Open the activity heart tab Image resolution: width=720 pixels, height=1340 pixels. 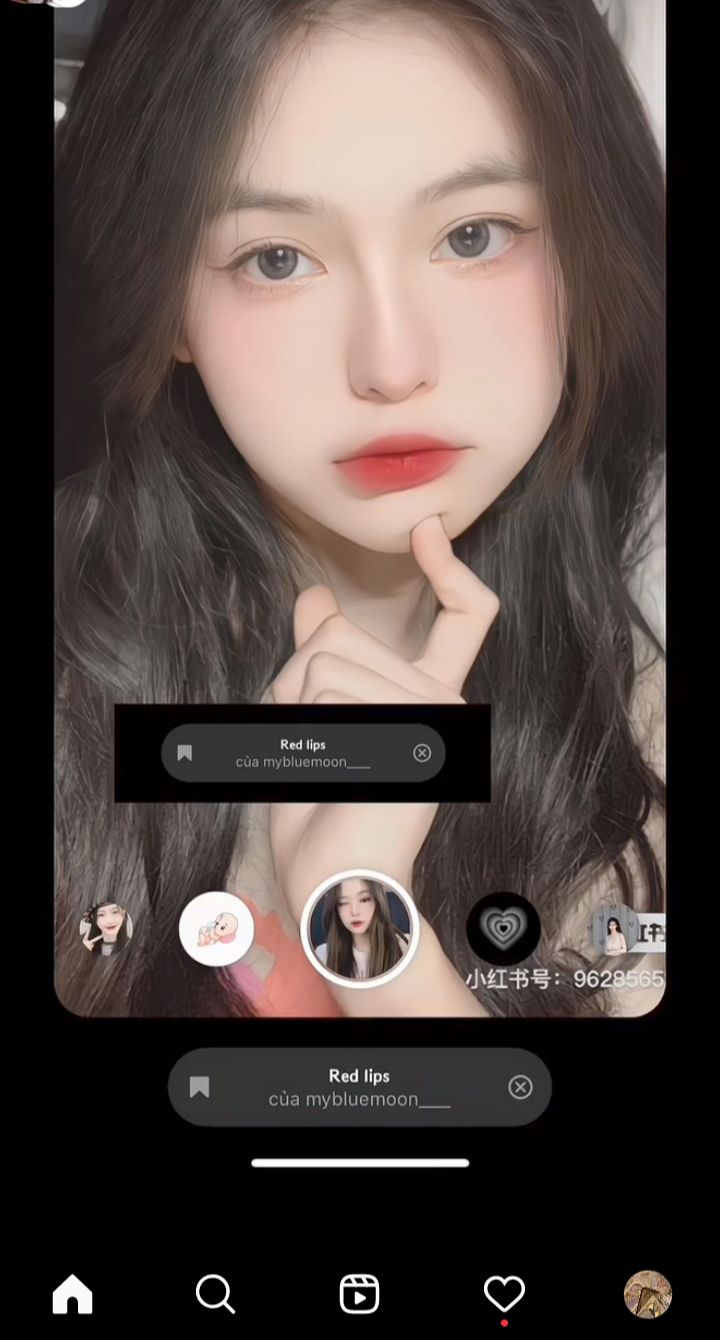point(504,1294)
